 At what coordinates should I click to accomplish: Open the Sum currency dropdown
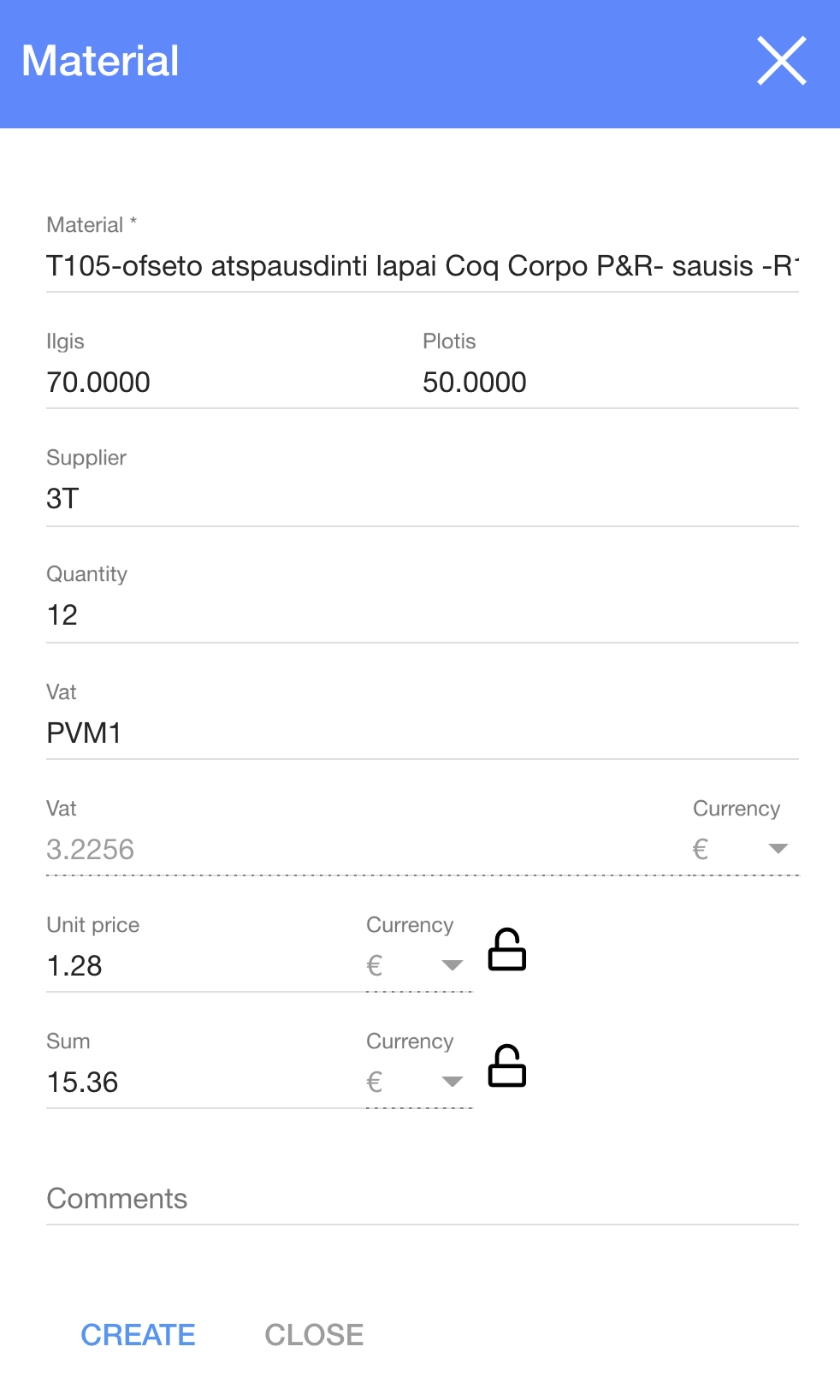click(x=418, y=1083)
